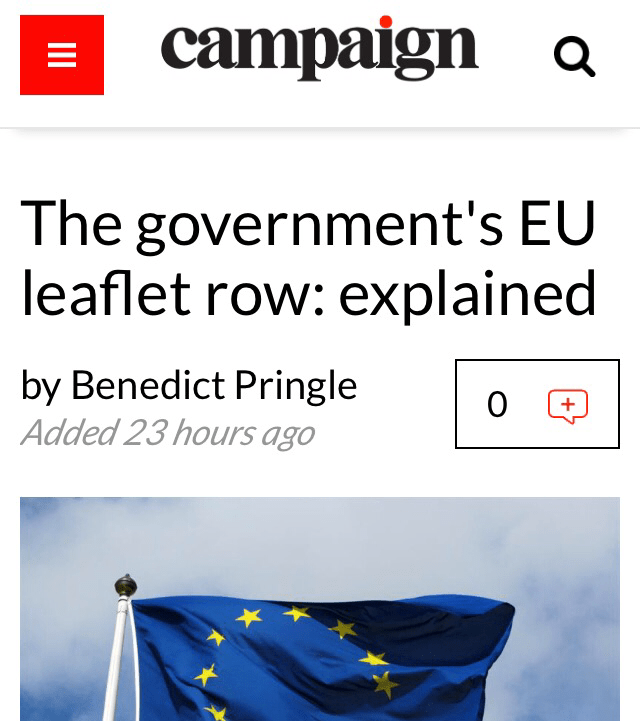Open the red hamburger menu

coord(62,55)
